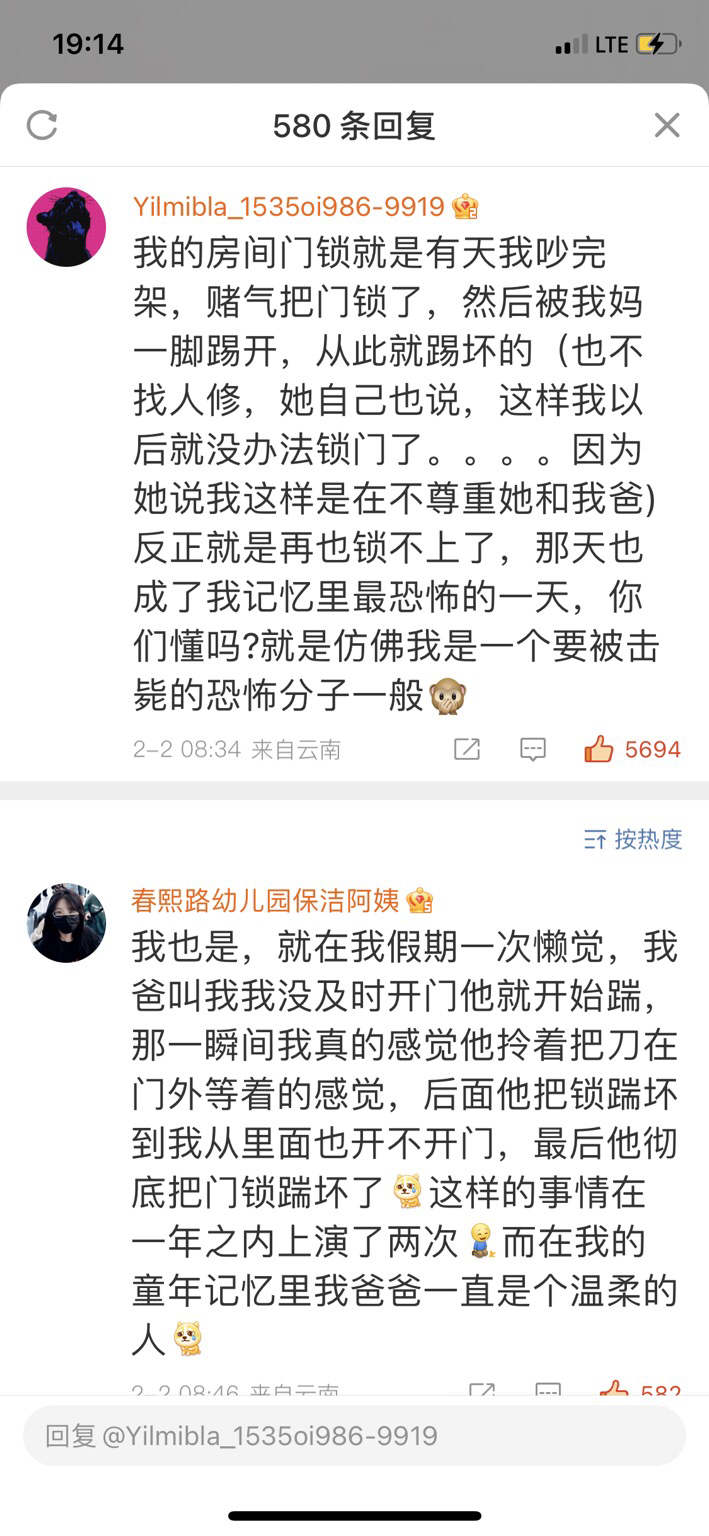This screenshot has height=1536, width=709.
Task: Comment on Yilmibla_1535oi986-9919's reply
Action: [533, 749]
